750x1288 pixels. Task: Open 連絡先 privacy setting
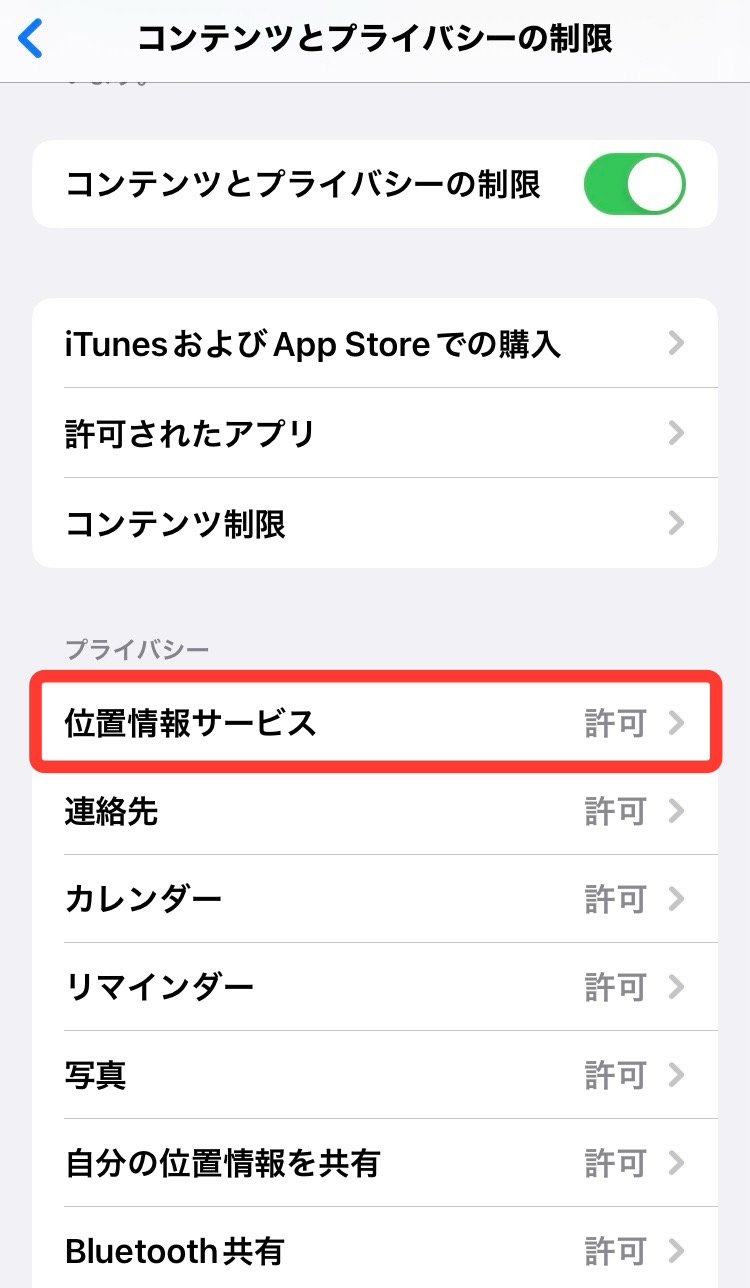coord(374,811)
